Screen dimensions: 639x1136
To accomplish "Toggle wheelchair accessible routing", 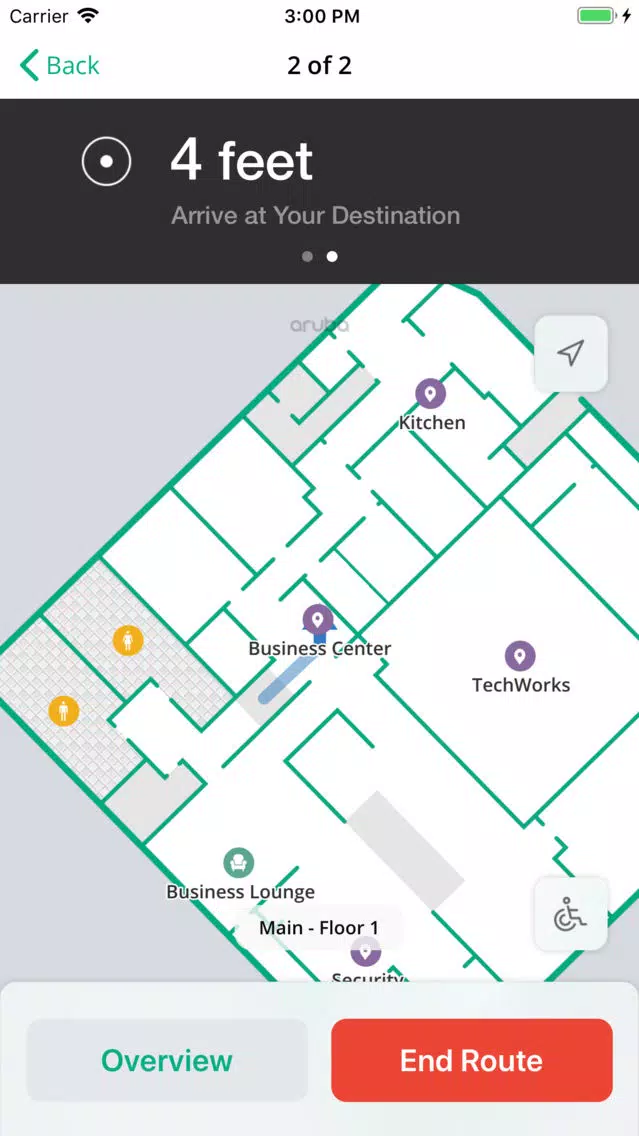I will (571, 913).
